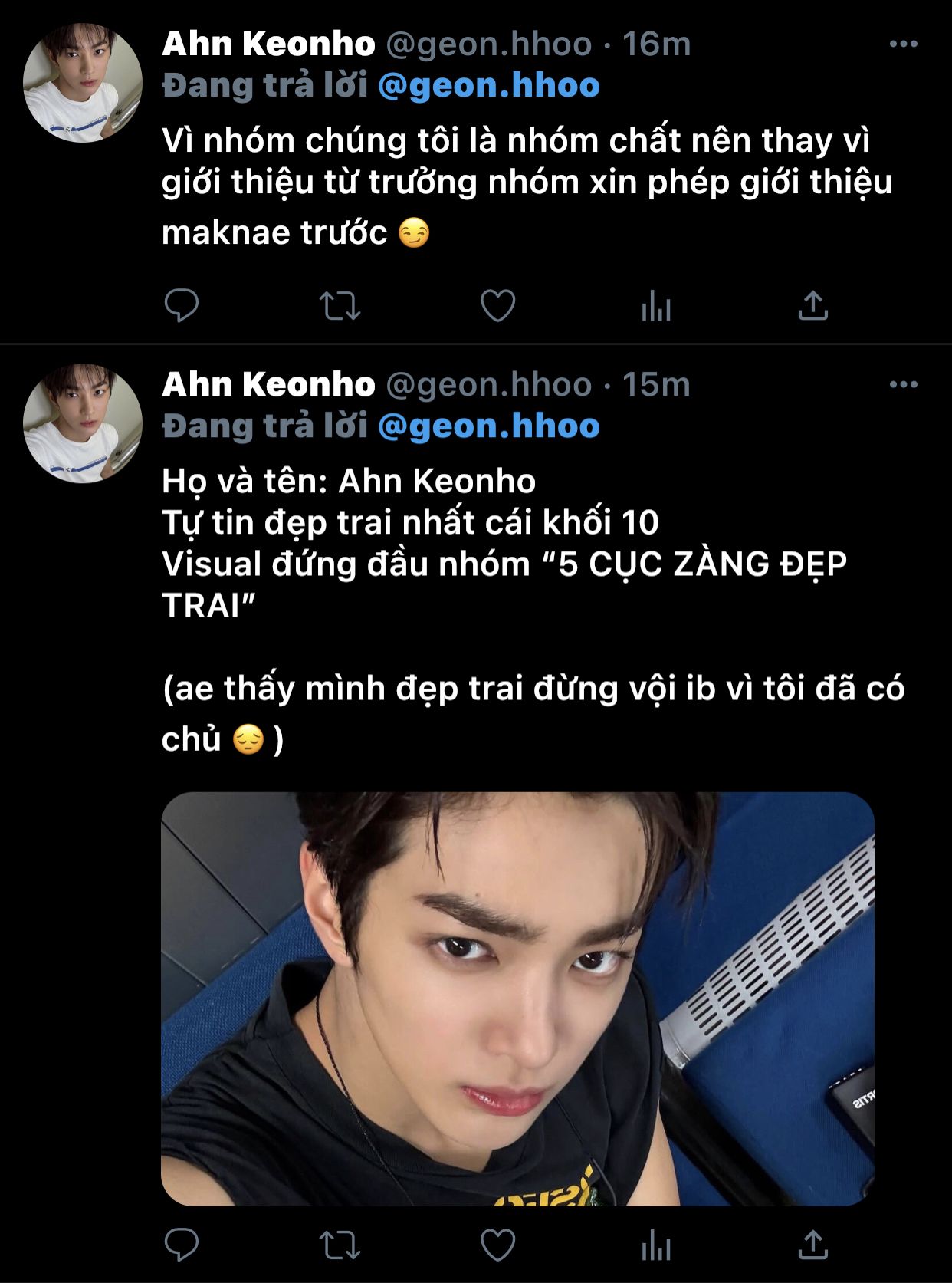Like the 16m tweet about maknae
The height and width of the screenshot is (1283, 952).
click(497, 306)
